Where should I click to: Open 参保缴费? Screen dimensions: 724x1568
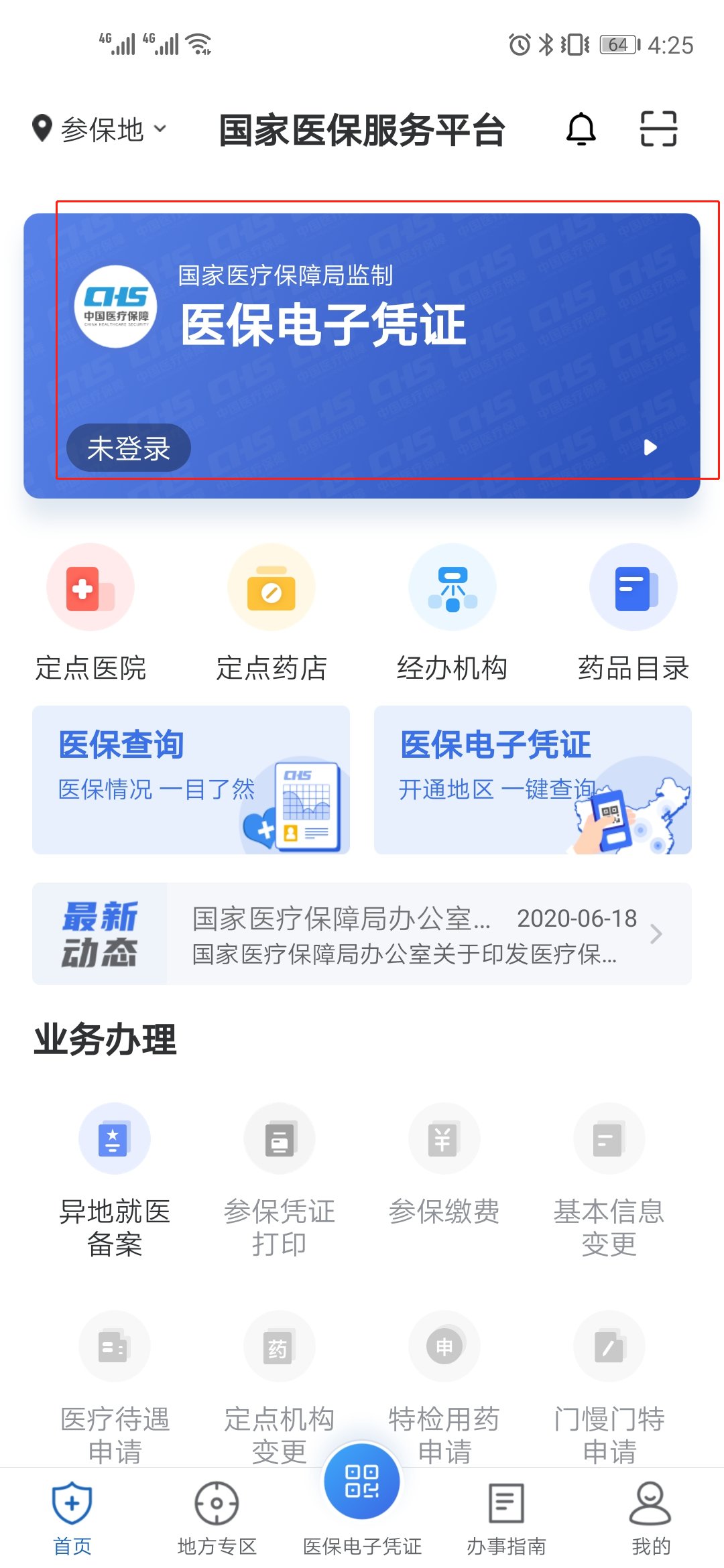[444, 1166]
